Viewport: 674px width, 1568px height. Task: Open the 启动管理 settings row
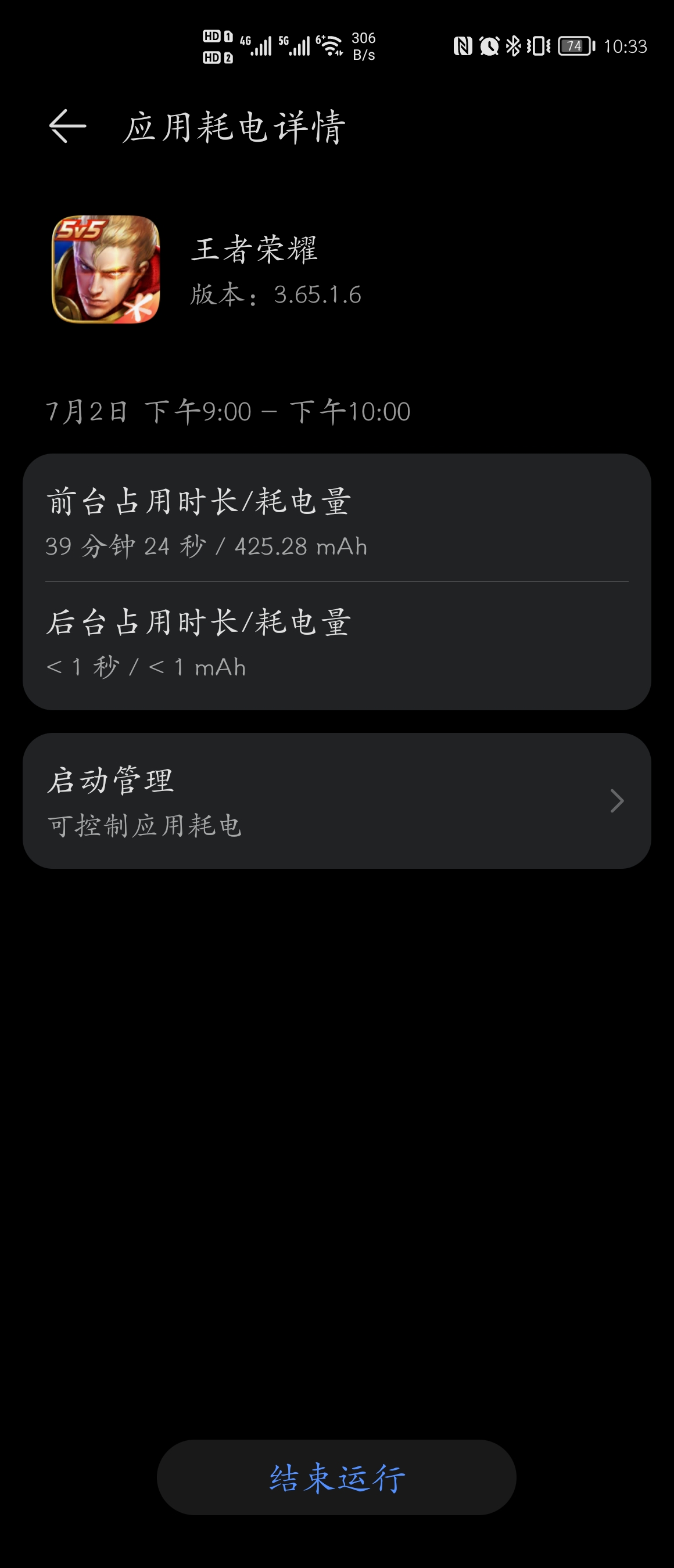click(x=336, y=800)
